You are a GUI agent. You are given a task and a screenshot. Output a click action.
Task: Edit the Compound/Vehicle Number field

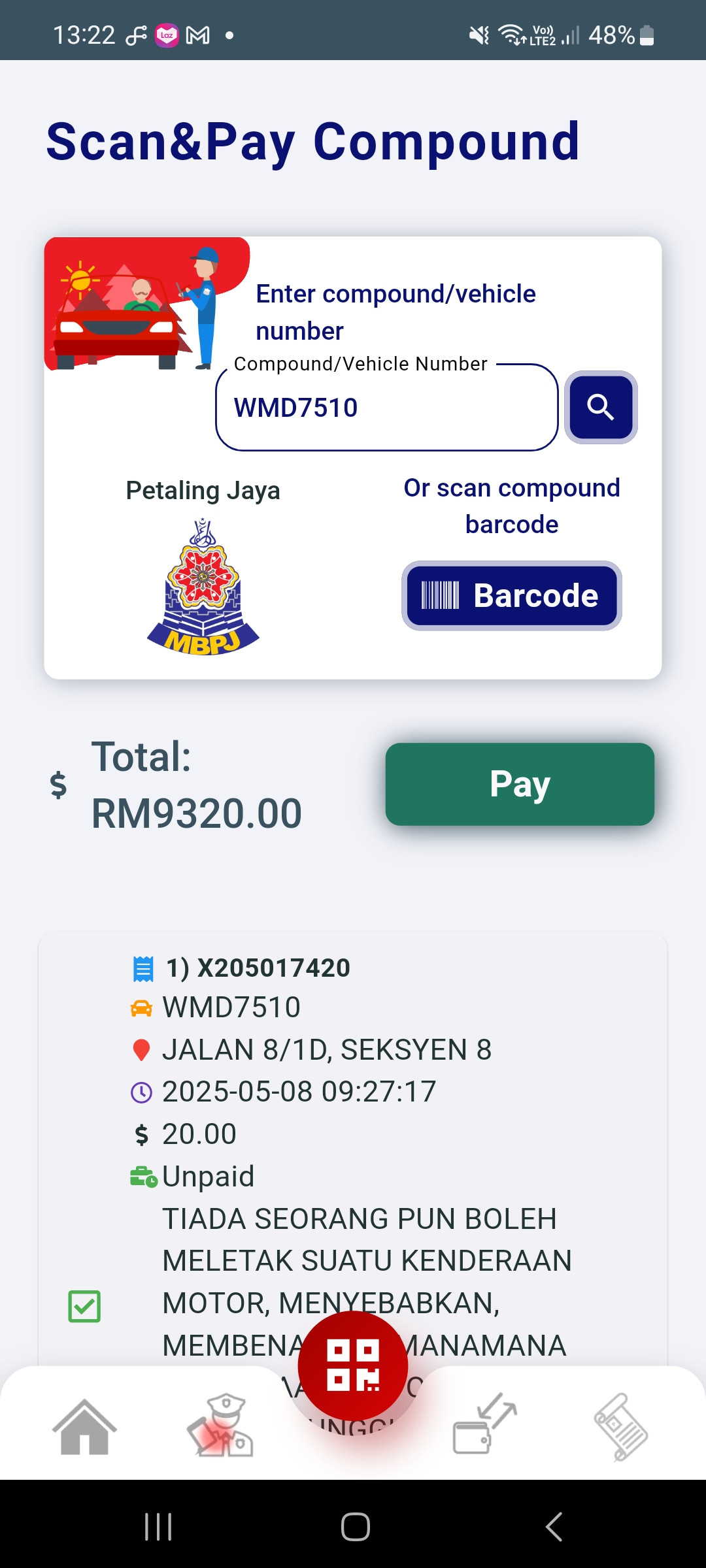click(387, 408)
